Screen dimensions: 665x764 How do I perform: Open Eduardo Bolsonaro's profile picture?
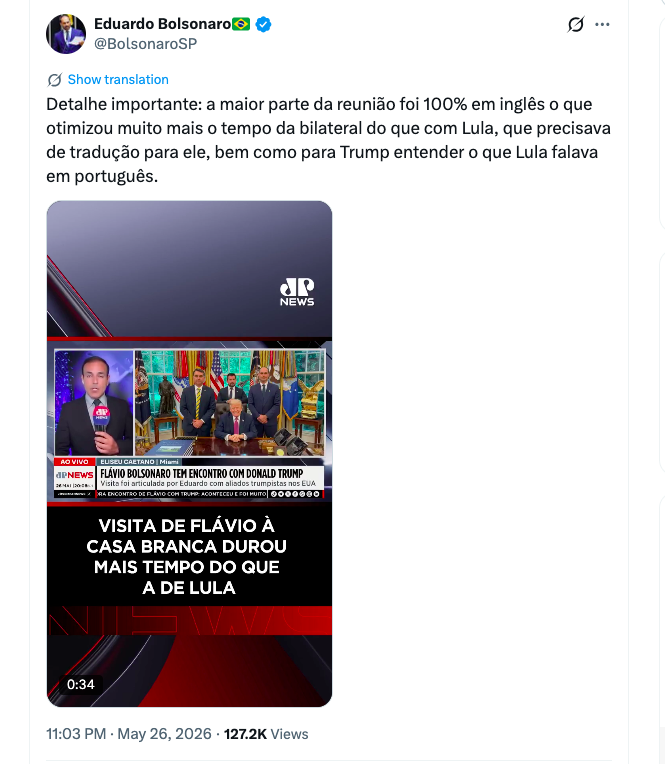pos(66,34)
